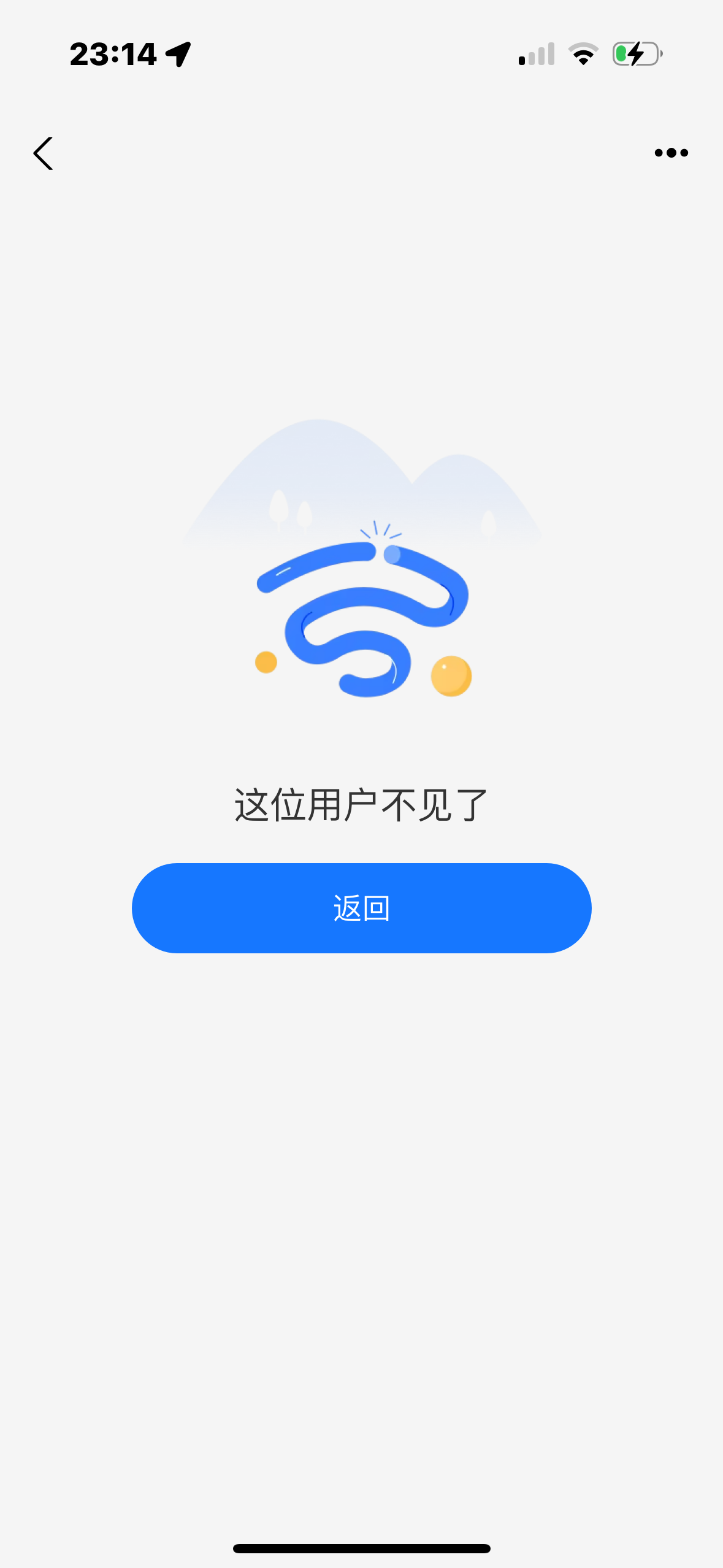Tap the blue 返回 button

[x=361, y=908]
